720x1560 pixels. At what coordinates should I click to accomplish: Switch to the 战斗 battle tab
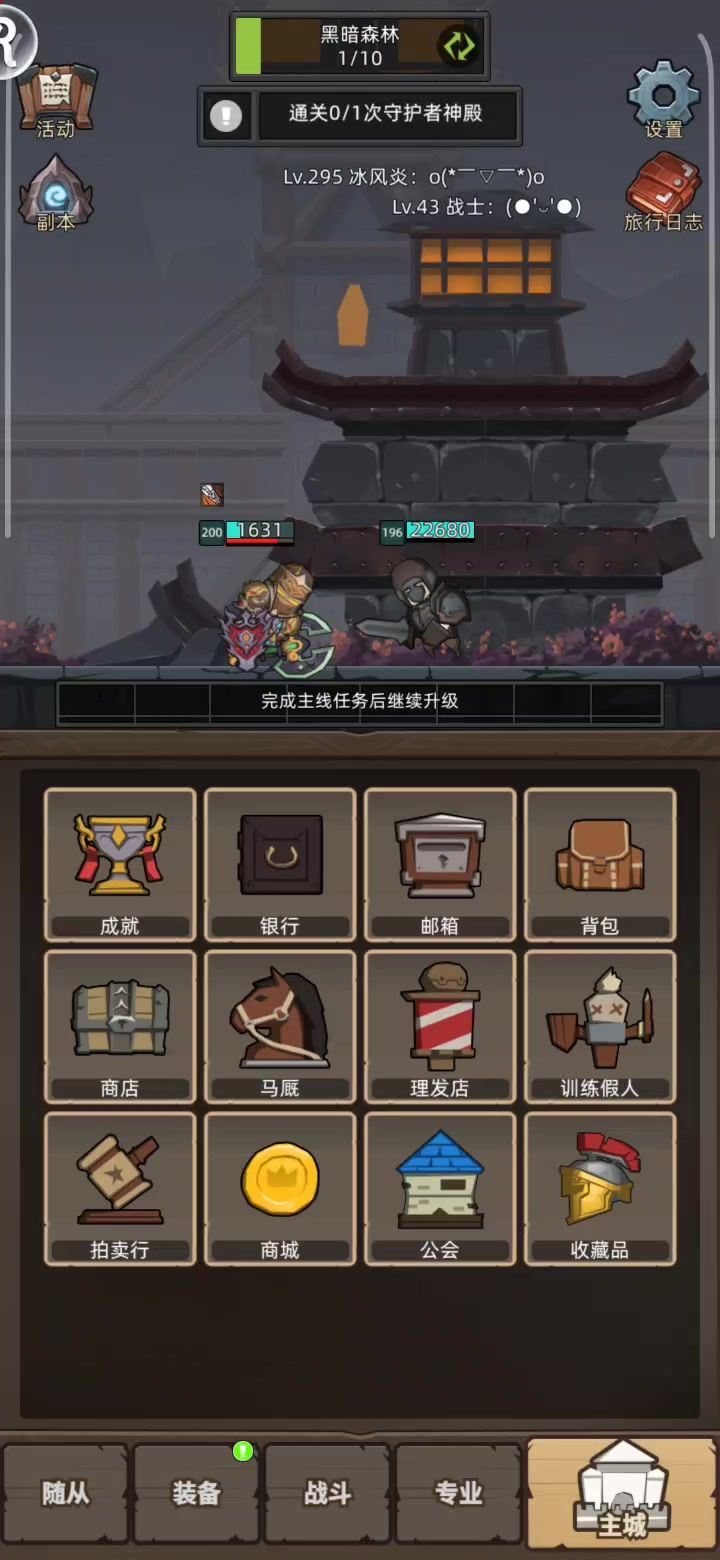point(327,1493)
